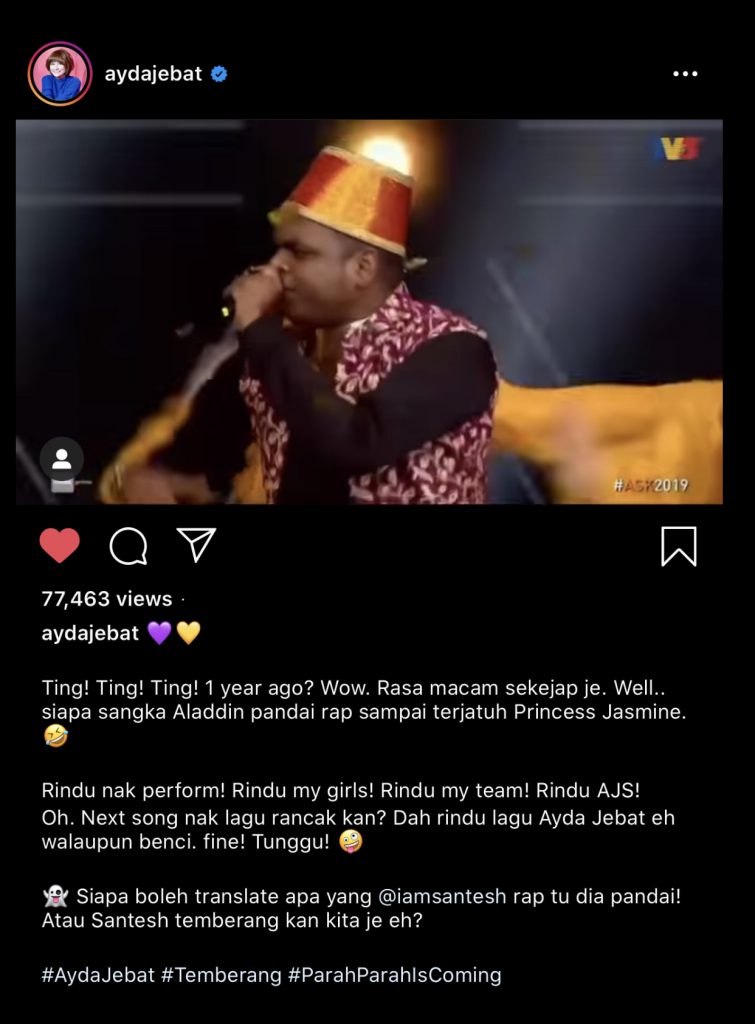The height and width of the screenshot is (1024, 755).
Task: Tap the video to play or pause
Action: [369, 311]
